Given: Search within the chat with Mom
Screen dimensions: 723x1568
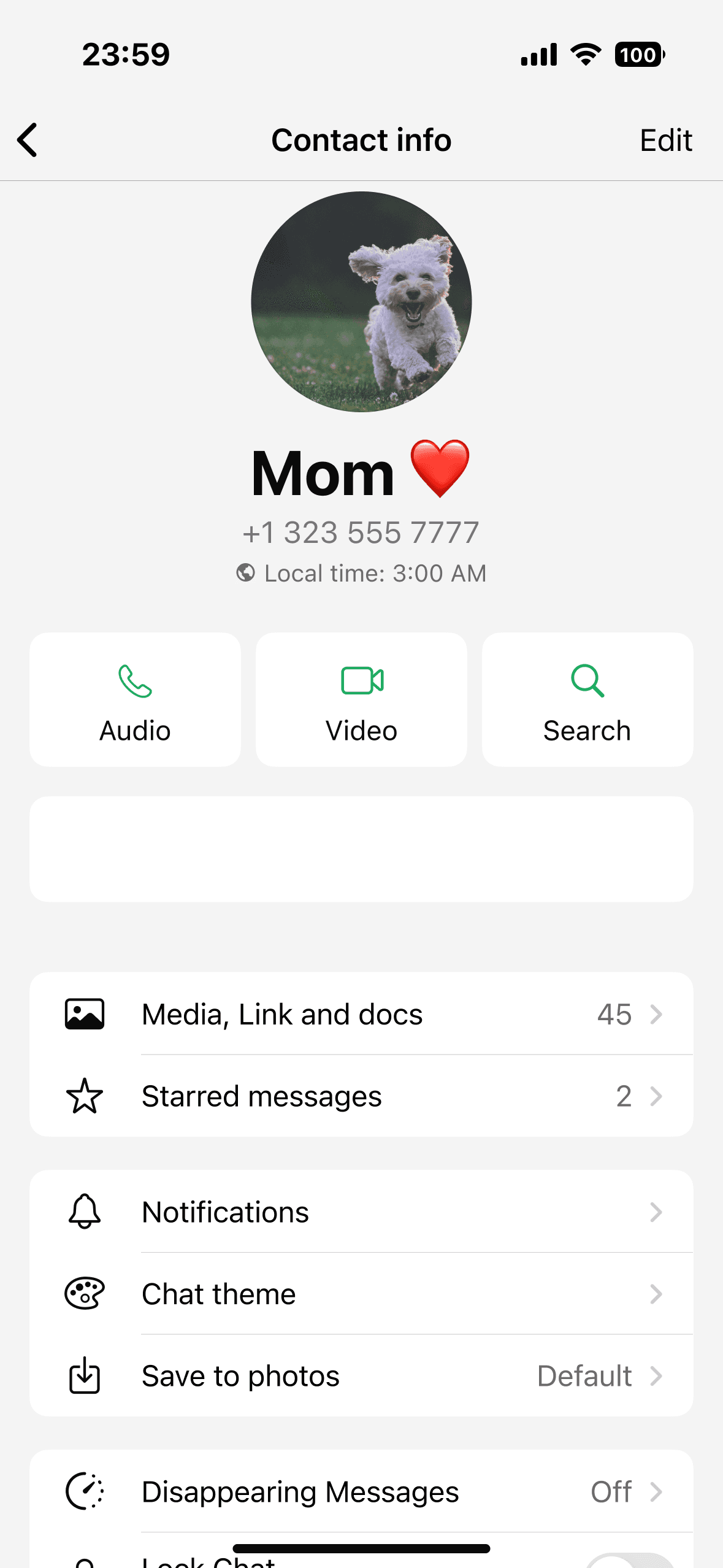Looking at the screenshot, I should [587, 699].
